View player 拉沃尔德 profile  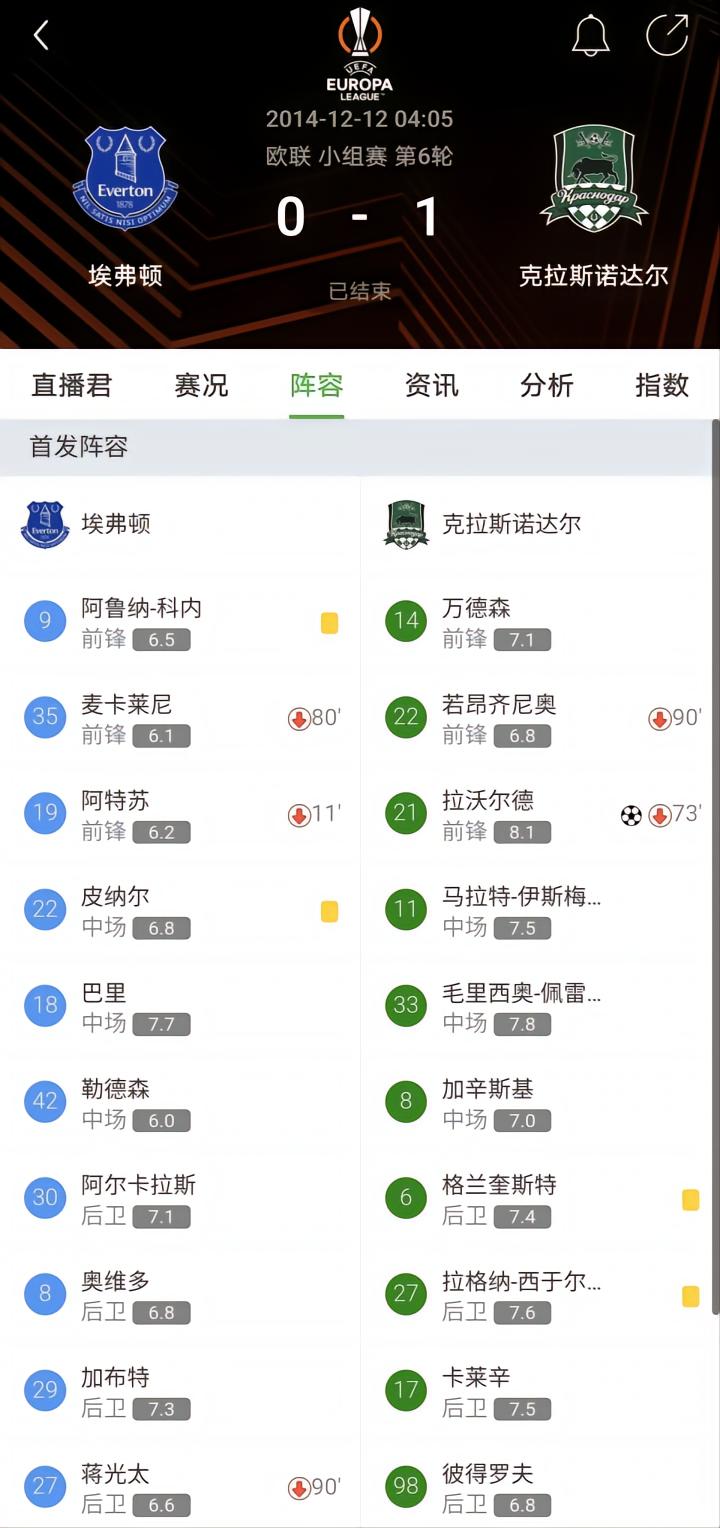[540, 815]
